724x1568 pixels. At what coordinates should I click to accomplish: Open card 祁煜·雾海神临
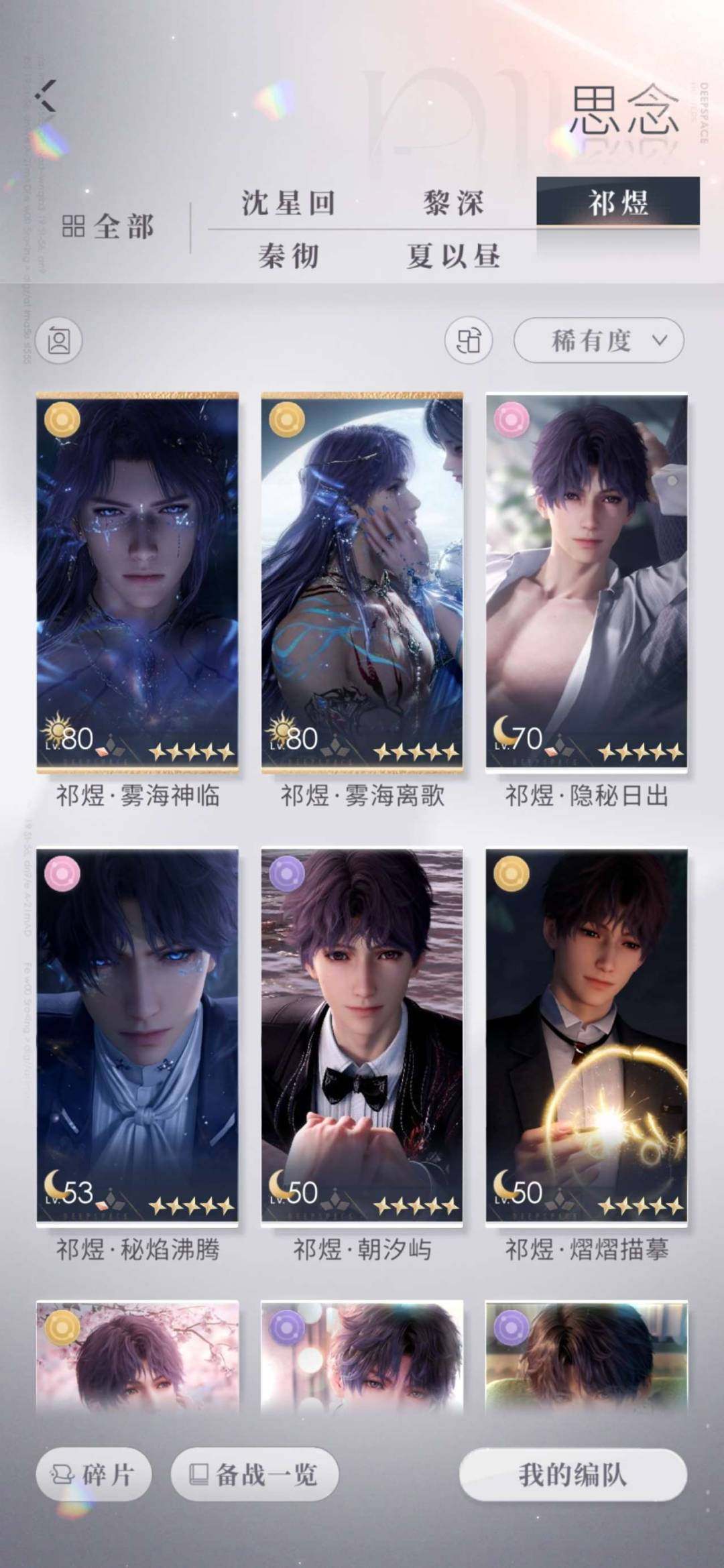coord(137,582)
